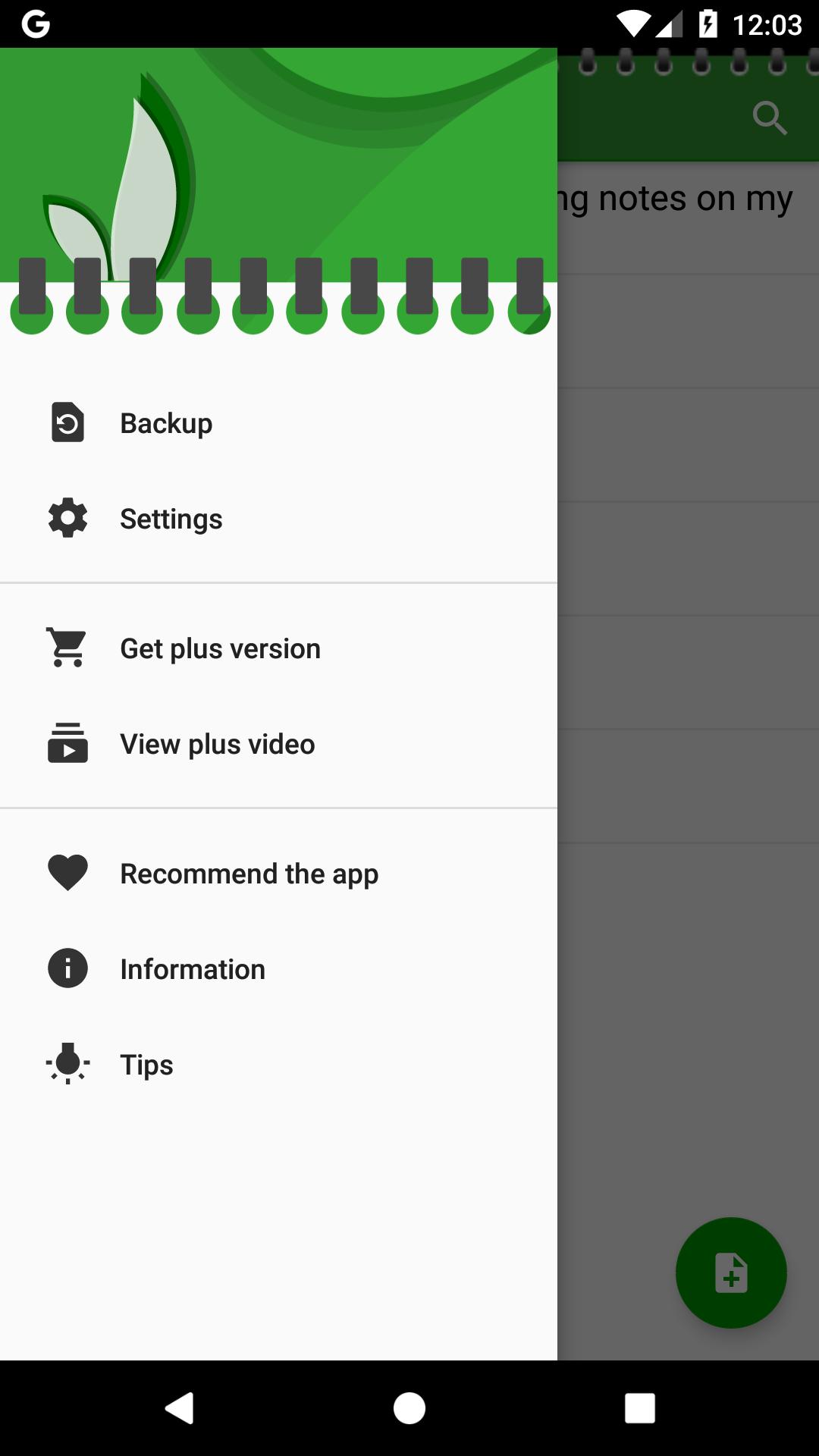Choose Recommend the app
The height and width of the screenshot is (1456, 819).
click(x=249, y=874)
